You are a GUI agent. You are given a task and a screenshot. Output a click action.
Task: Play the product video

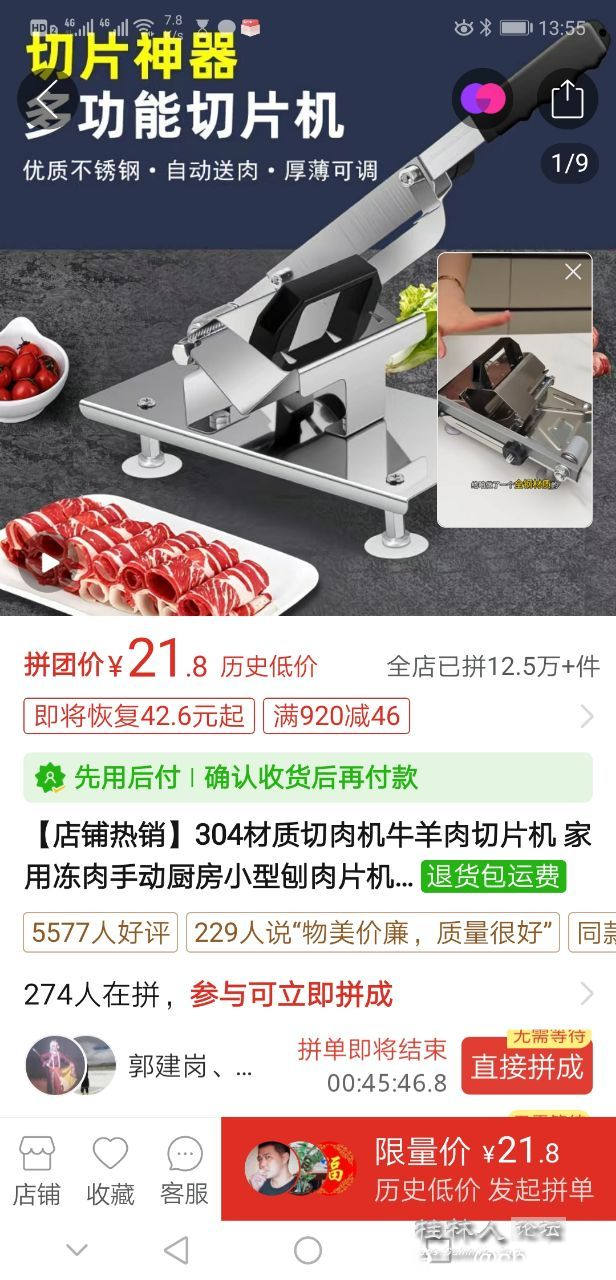point(47,565)
